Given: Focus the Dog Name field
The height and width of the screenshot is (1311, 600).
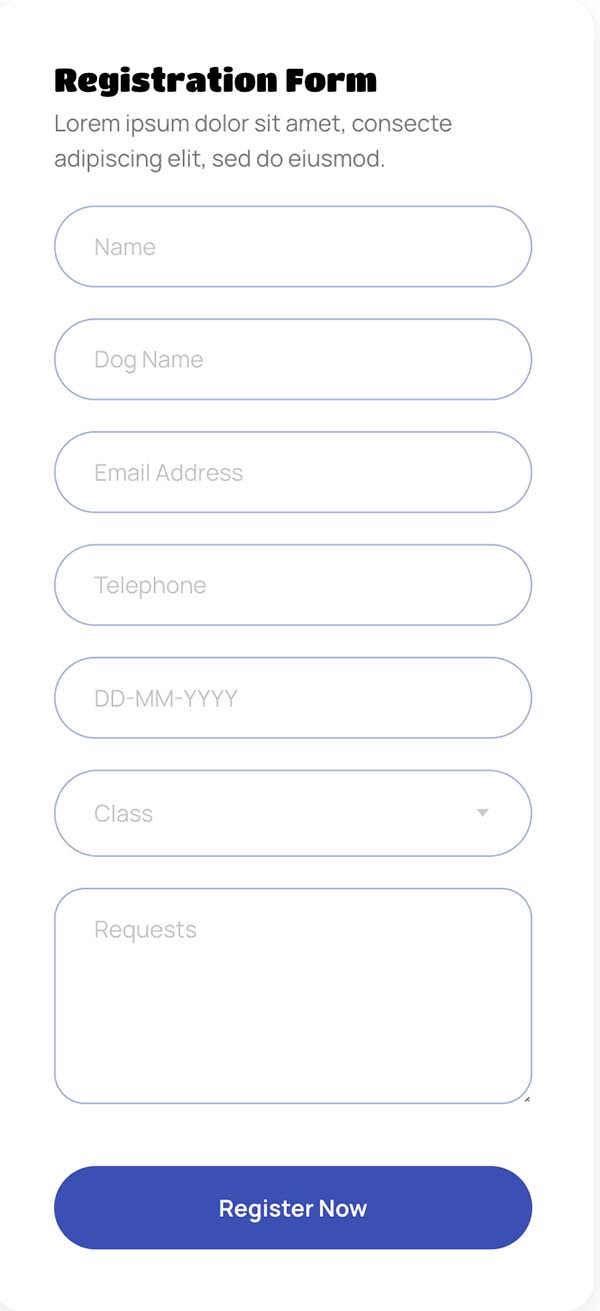Looking at the screenshot, I should [292, 360].
